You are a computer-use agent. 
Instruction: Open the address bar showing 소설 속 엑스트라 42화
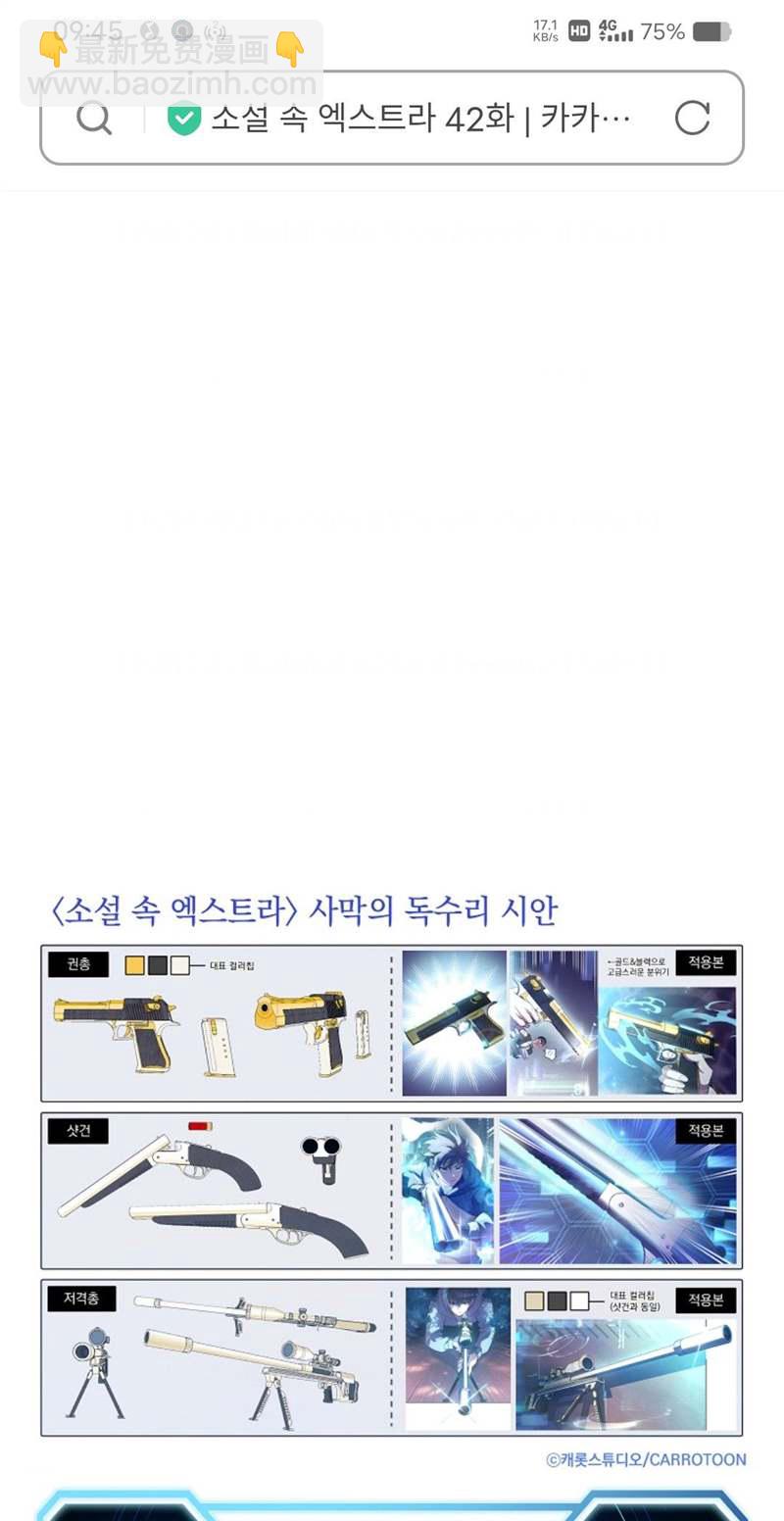(x=420, y=119)
